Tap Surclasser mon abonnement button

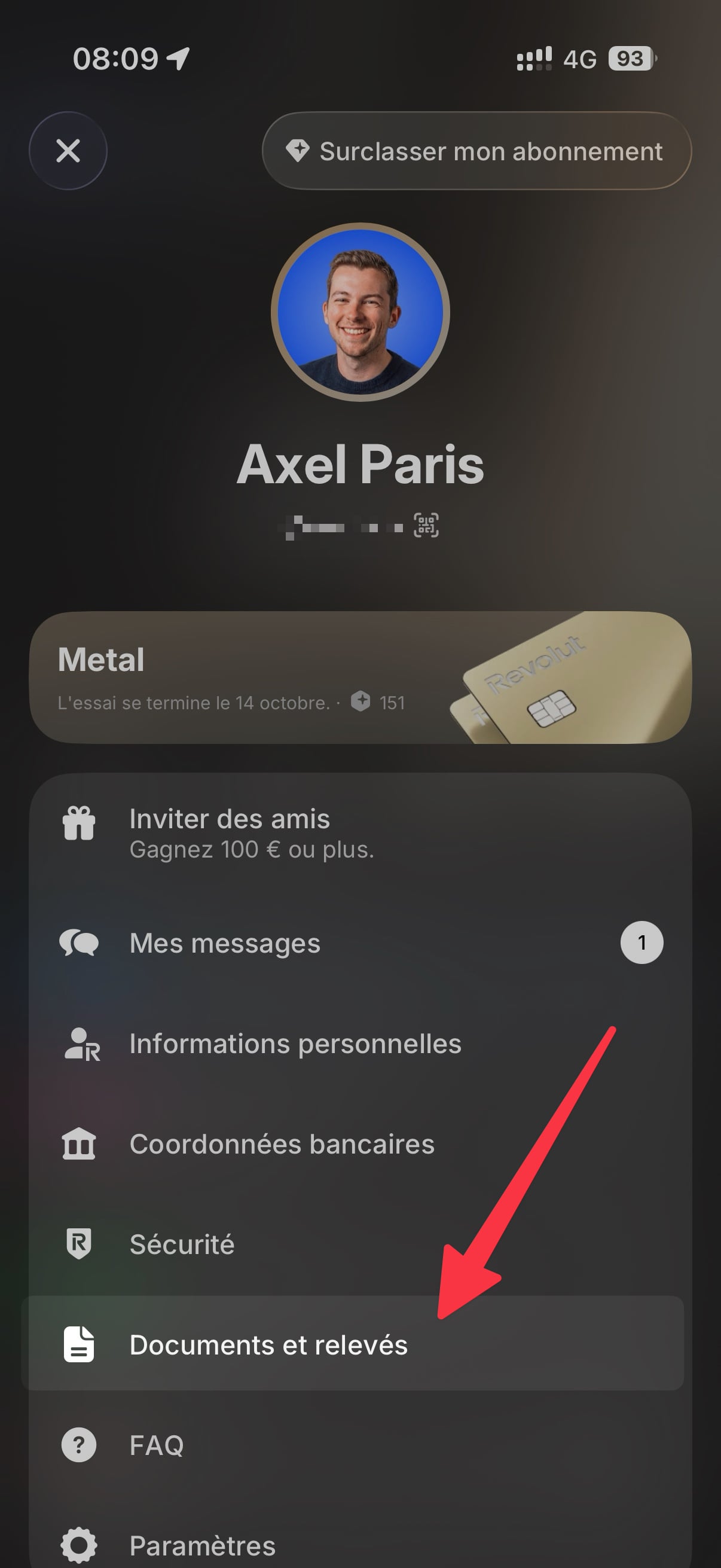476,151
